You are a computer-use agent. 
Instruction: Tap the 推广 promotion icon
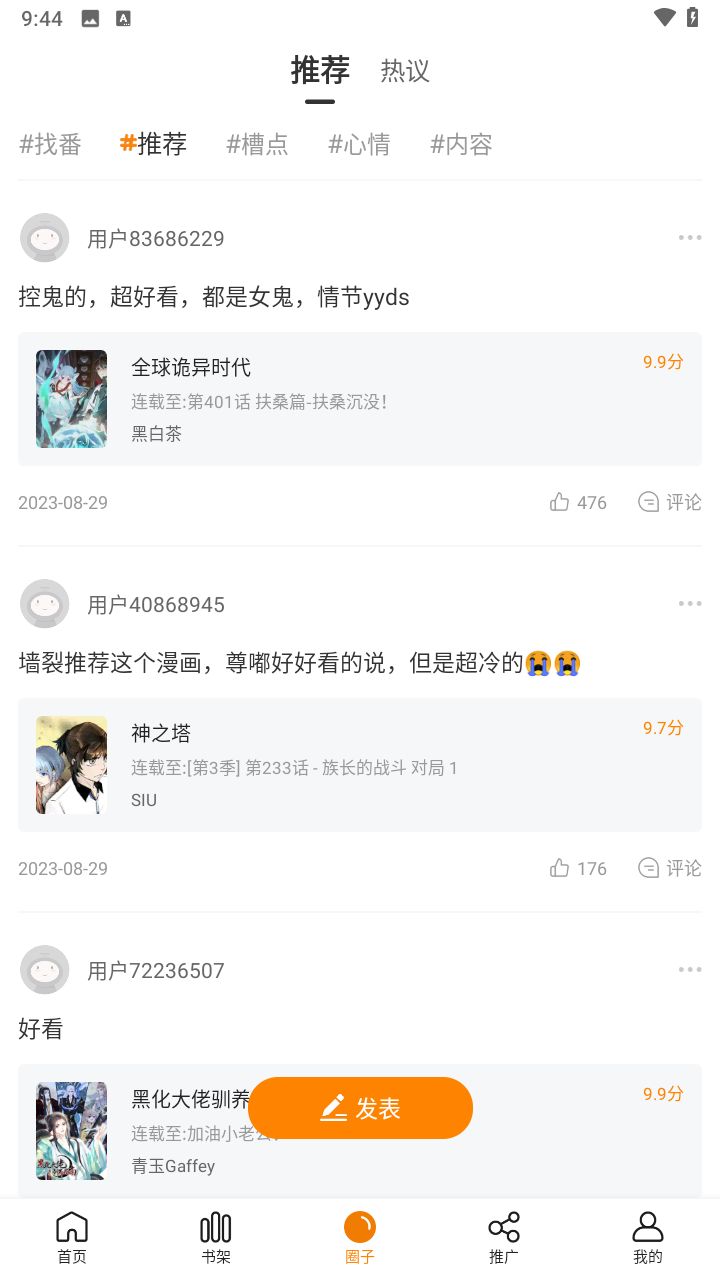tap(504, 1235)
